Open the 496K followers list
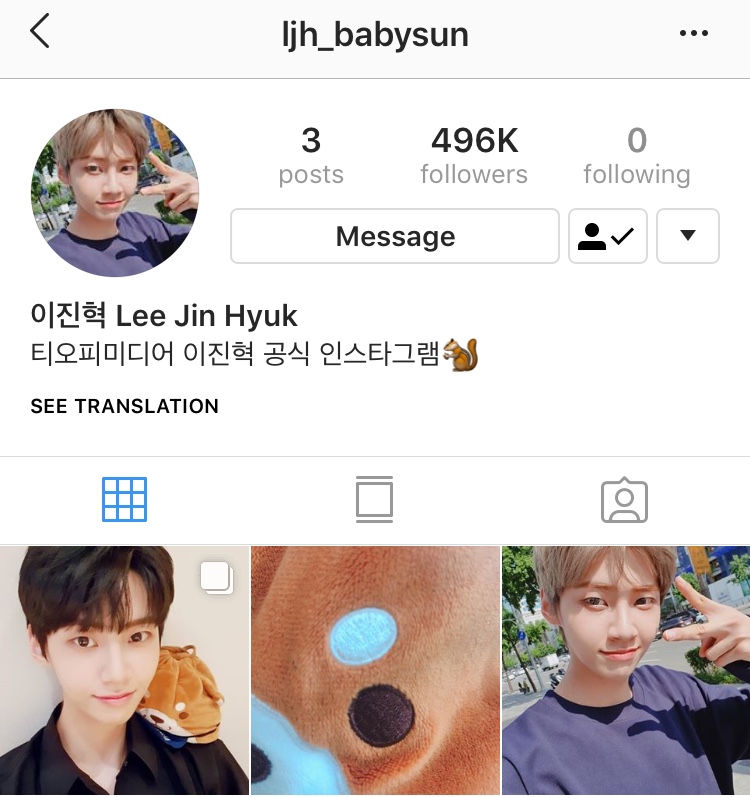The width and height of the screenshot is (750, 797). [474, 156]
